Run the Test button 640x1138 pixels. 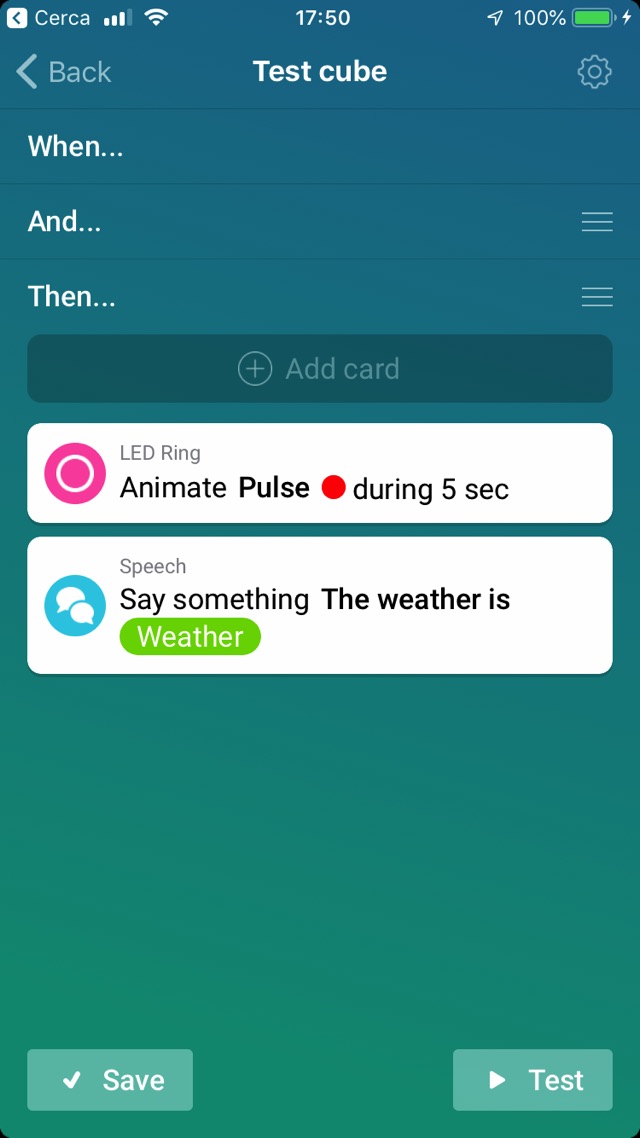tap(533, 1080)
